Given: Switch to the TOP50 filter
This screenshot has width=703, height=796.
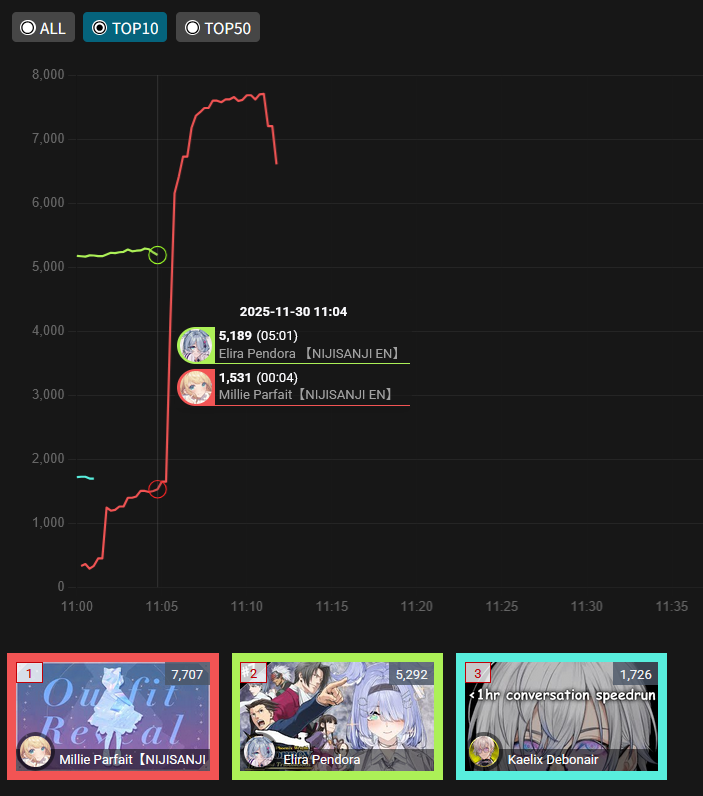Looking at the screenshot, I should coord(217,28).
